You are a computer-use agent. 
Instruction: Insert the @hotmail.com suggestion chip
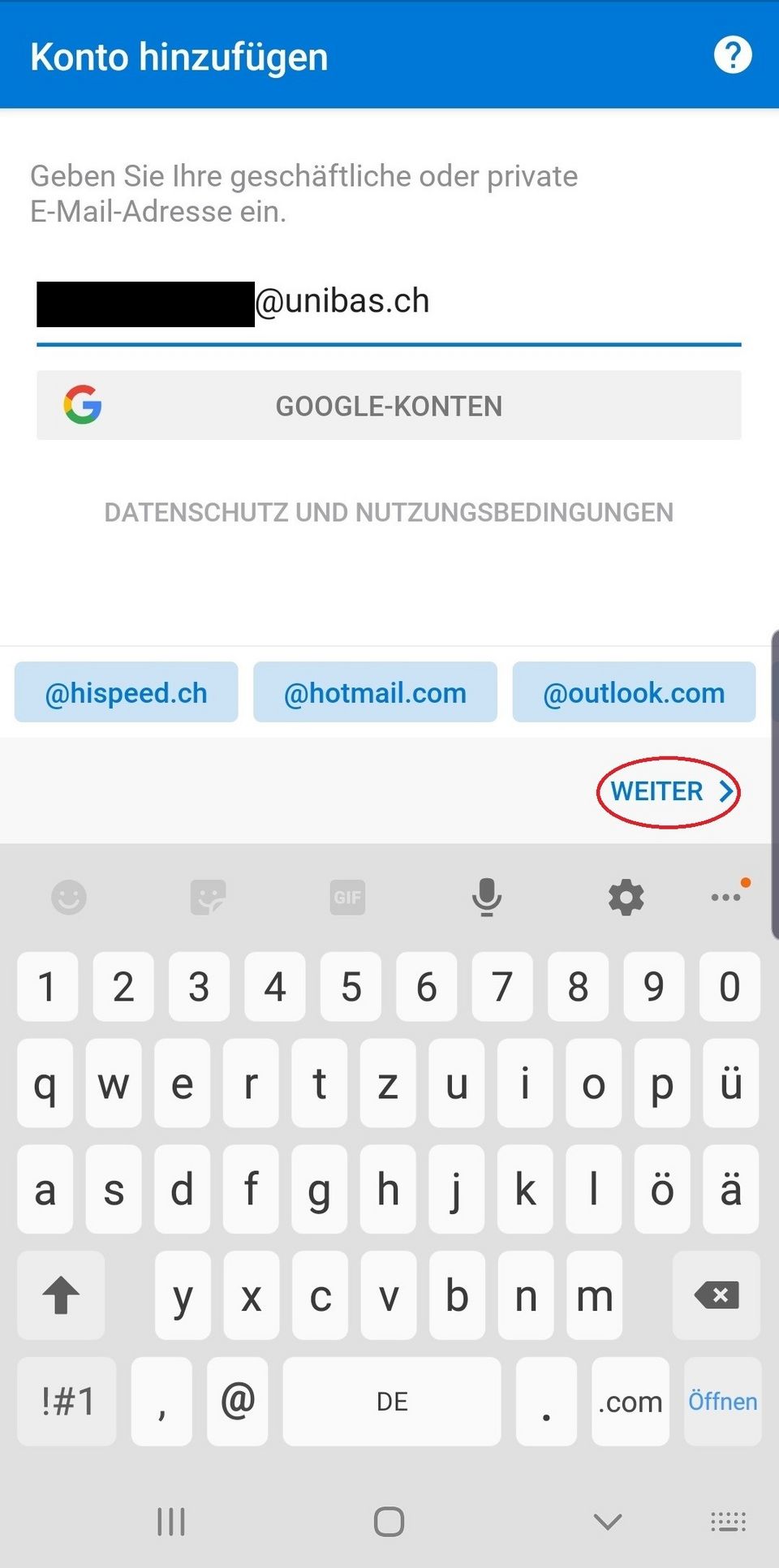coord(375,693)
